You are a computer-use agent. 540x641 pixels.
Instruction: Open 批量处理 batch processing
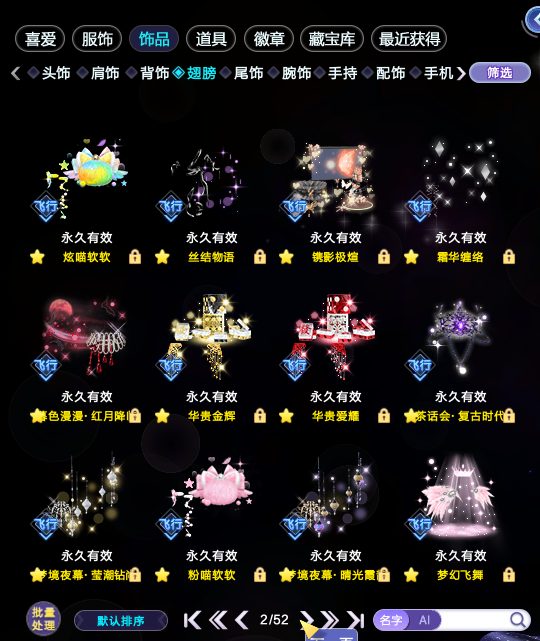pos(43,619)
